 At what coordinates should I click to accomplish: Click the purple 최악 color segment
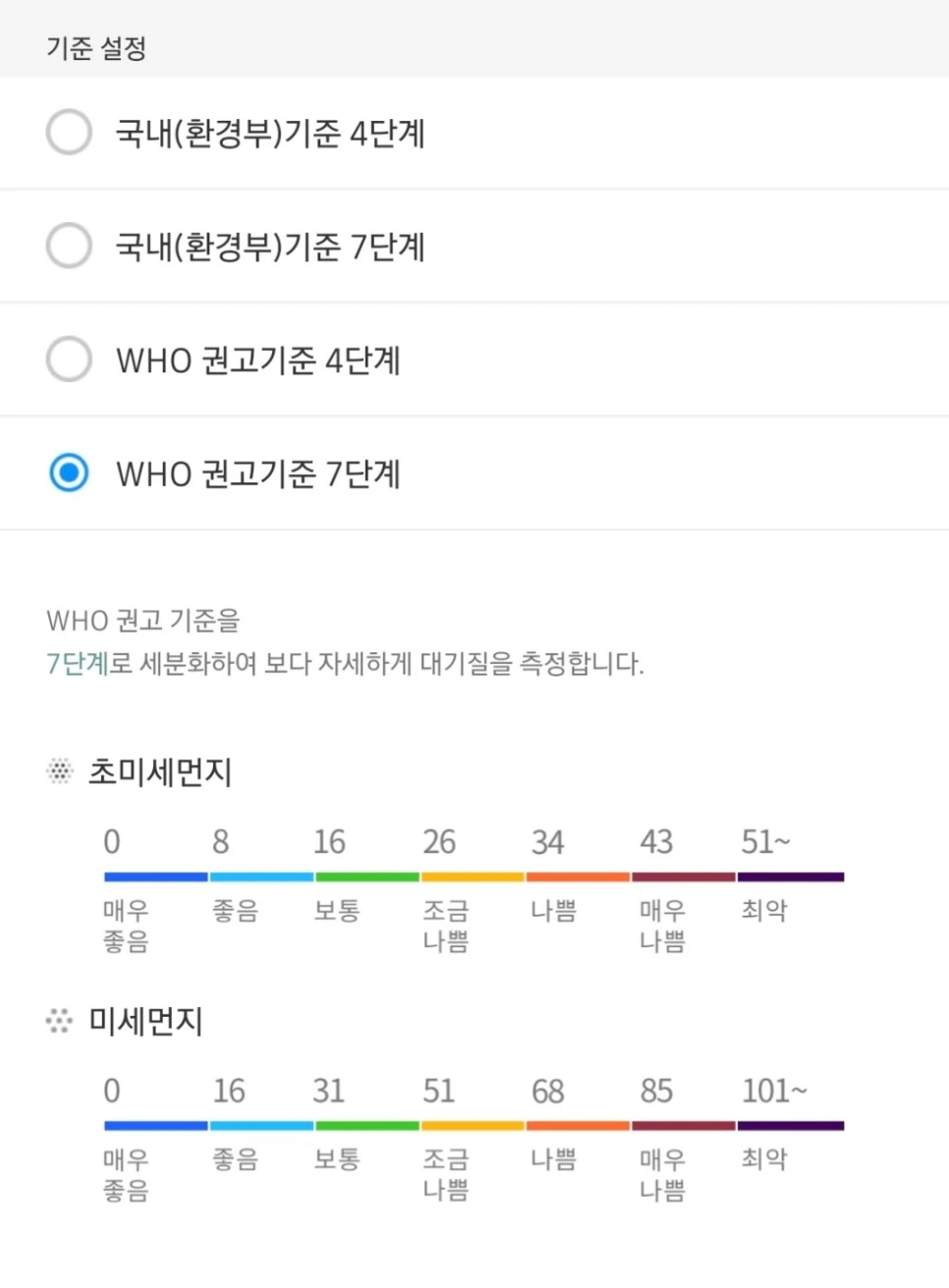coord(791,875)
